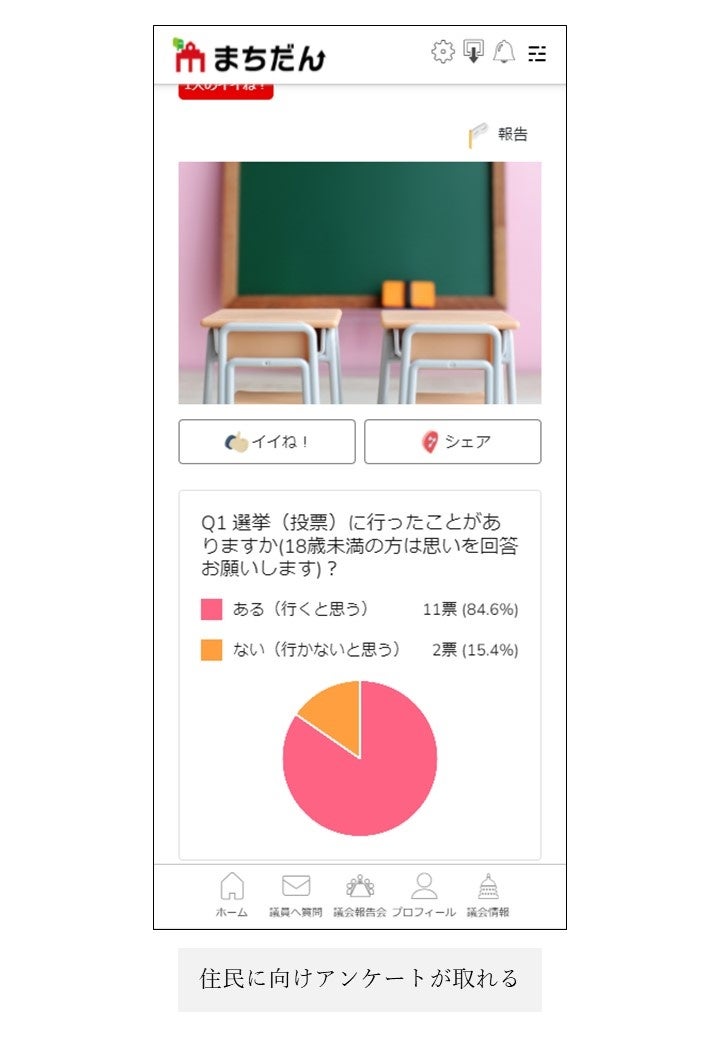Share the post via シェア

(453, 442)
